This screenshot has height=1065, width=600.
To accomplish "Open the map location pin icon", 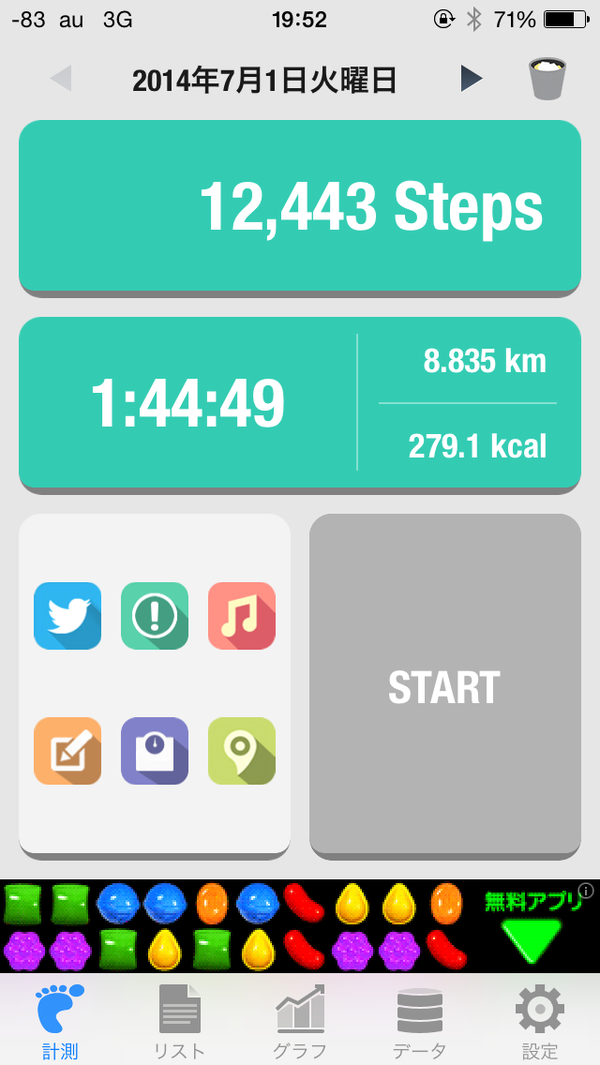I will 241,751.
